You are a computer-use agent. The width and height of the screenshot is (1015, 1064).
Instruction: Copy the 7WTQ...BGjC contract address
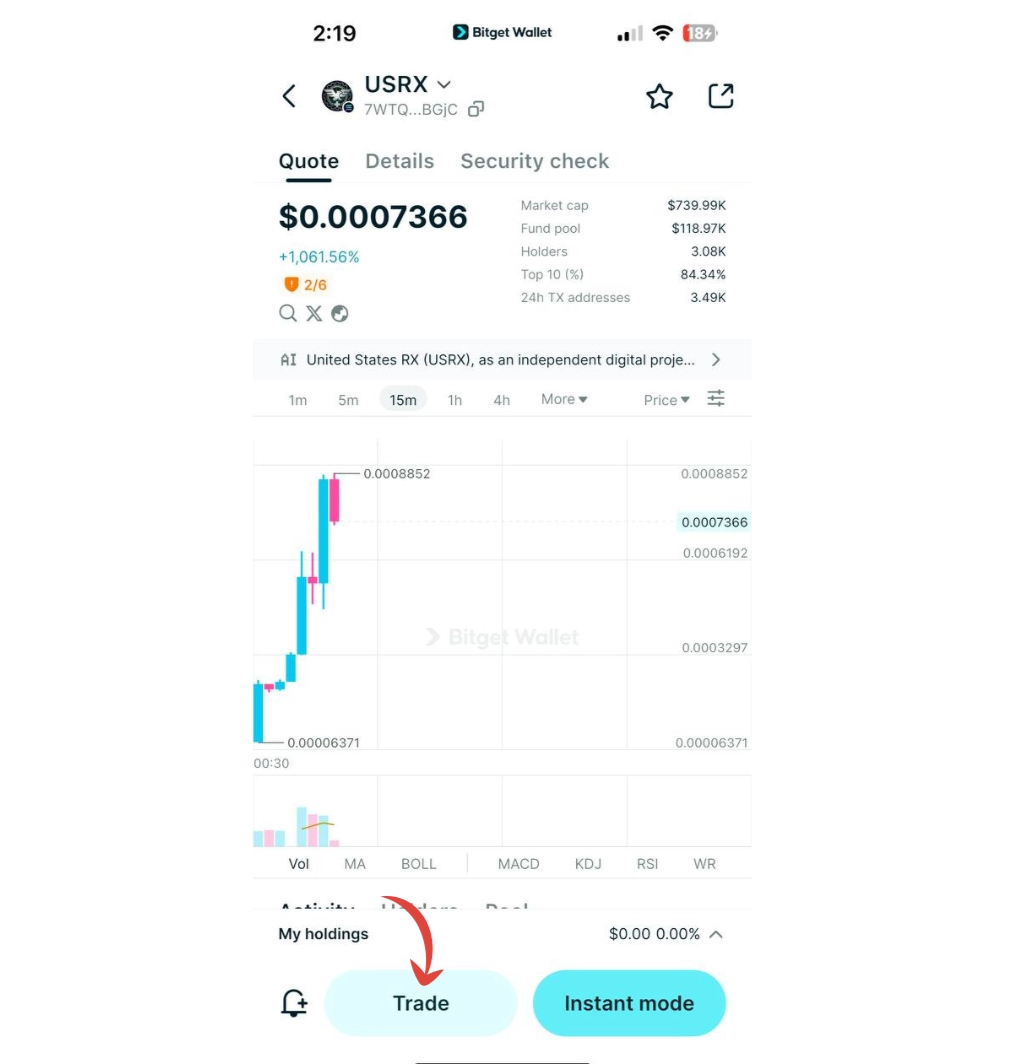click(x=477, y=109)
